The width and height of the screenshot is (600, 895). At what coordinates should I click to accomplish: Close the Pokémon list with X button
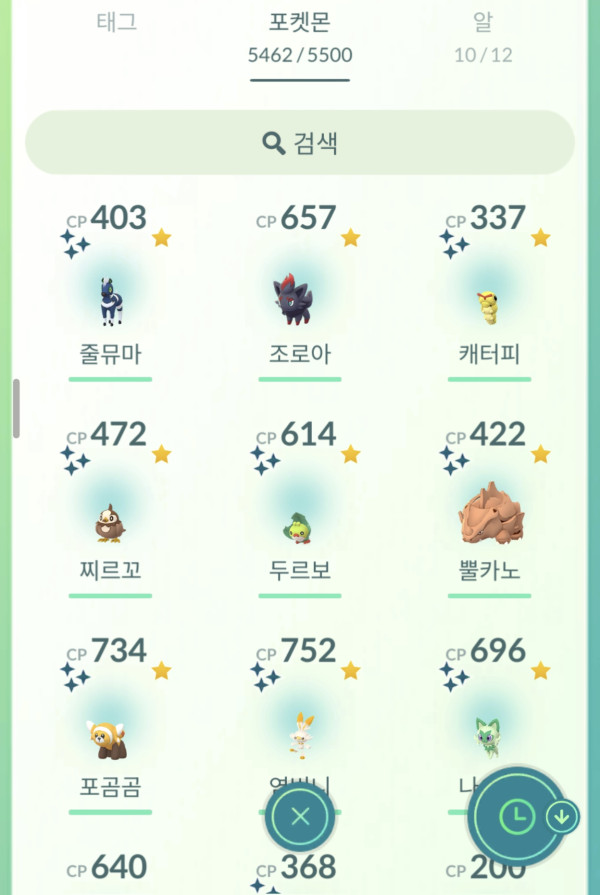(300, 816)
